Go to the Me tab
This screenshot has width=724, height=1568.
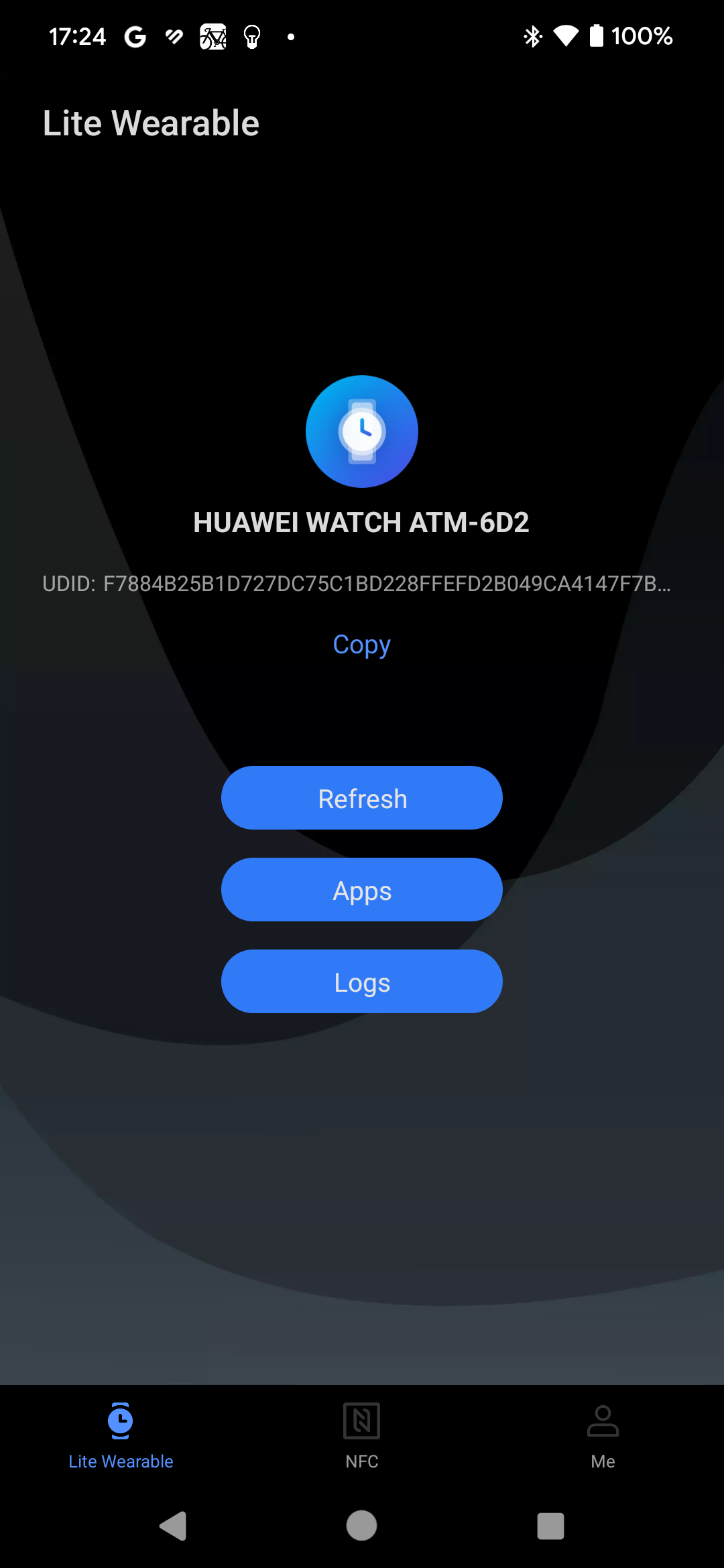pyautogui.click(x=603, y=1436)
